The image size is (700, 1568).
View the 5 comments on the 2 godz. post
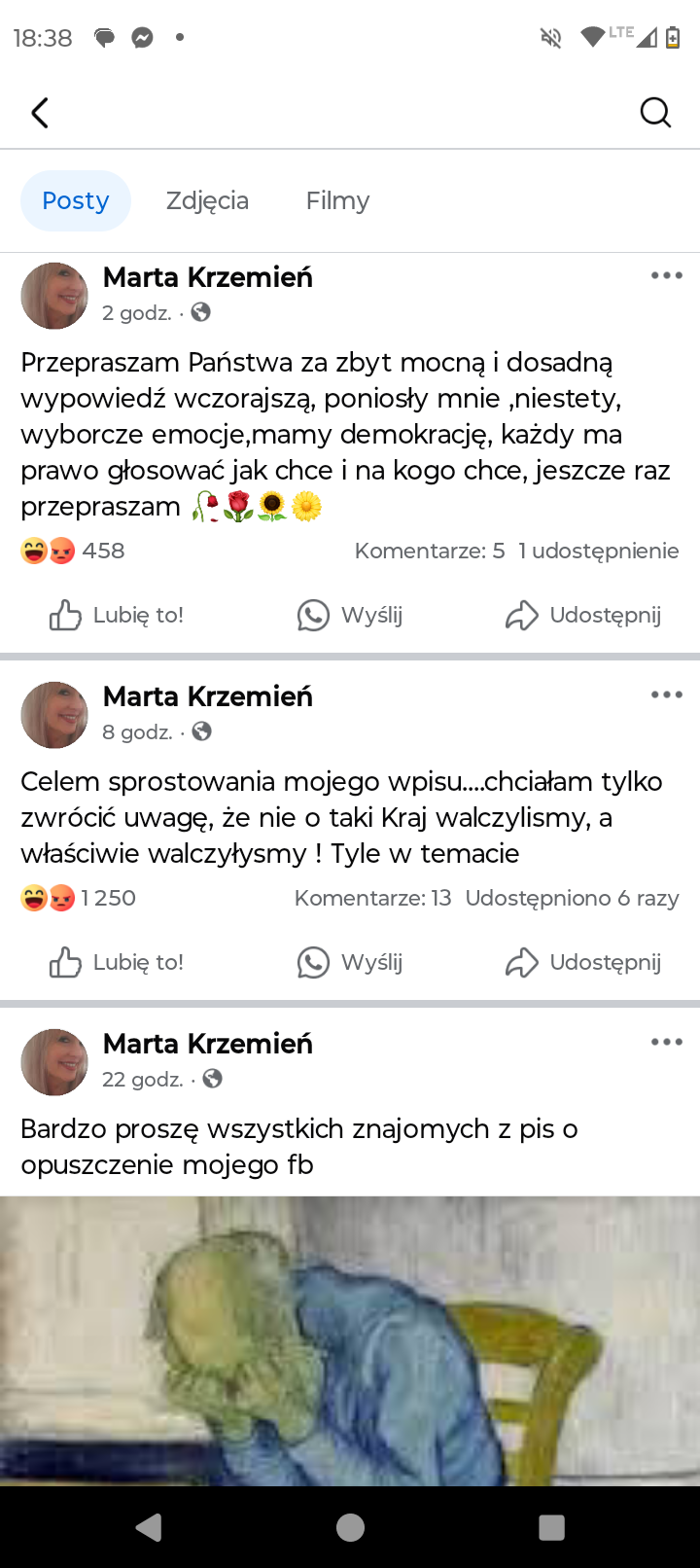430,551
